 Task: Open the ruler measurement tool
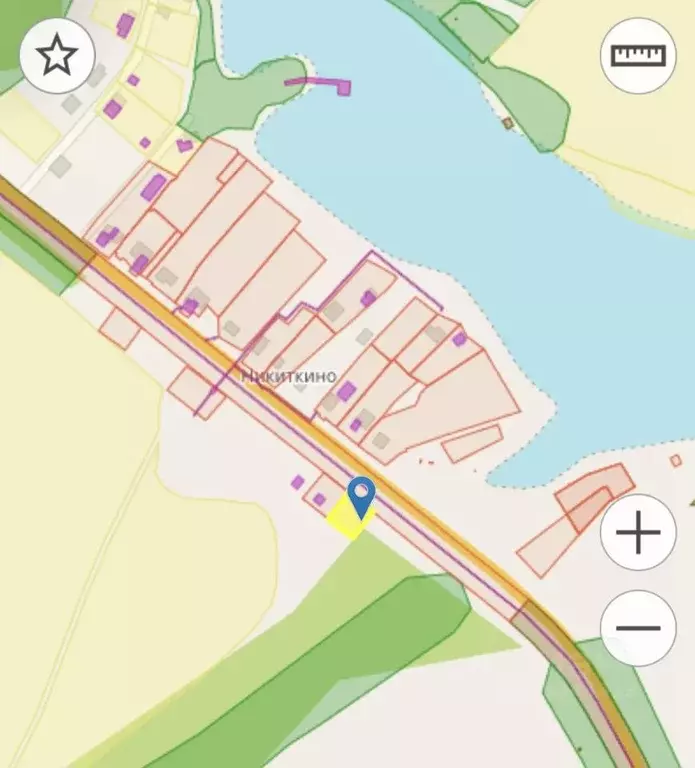click(638, 56)
